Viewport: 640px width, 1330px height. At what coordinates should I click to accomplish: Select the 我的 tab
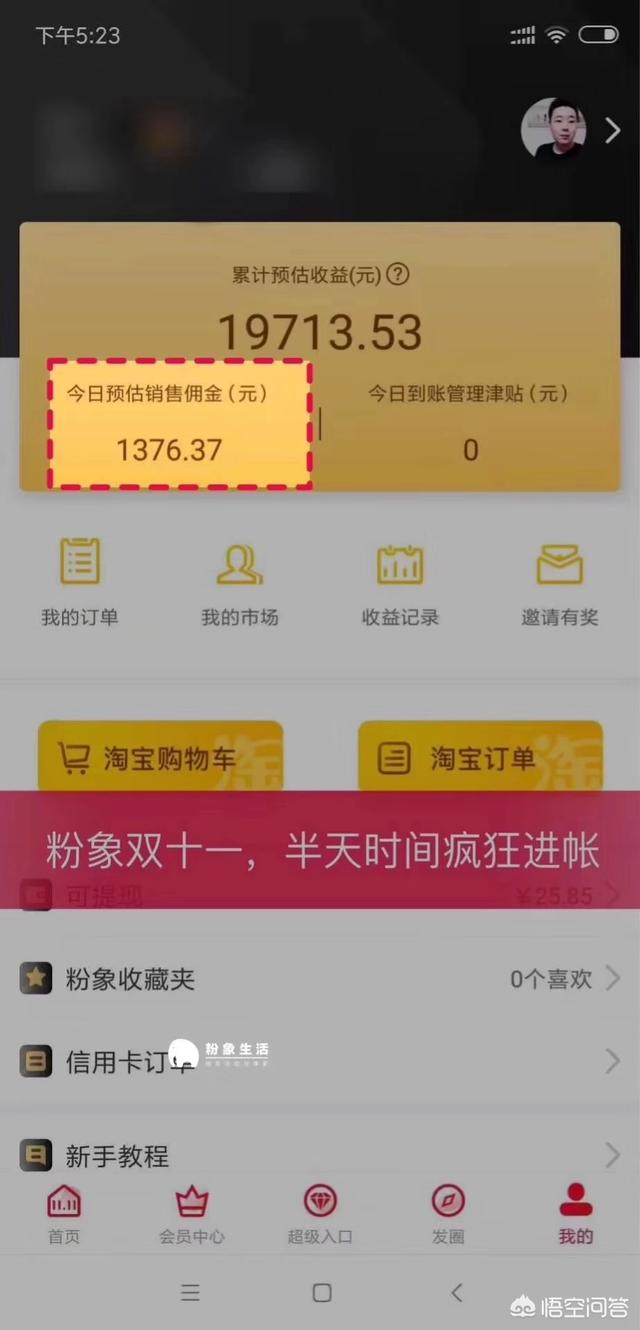click(x=576, y=1214)
